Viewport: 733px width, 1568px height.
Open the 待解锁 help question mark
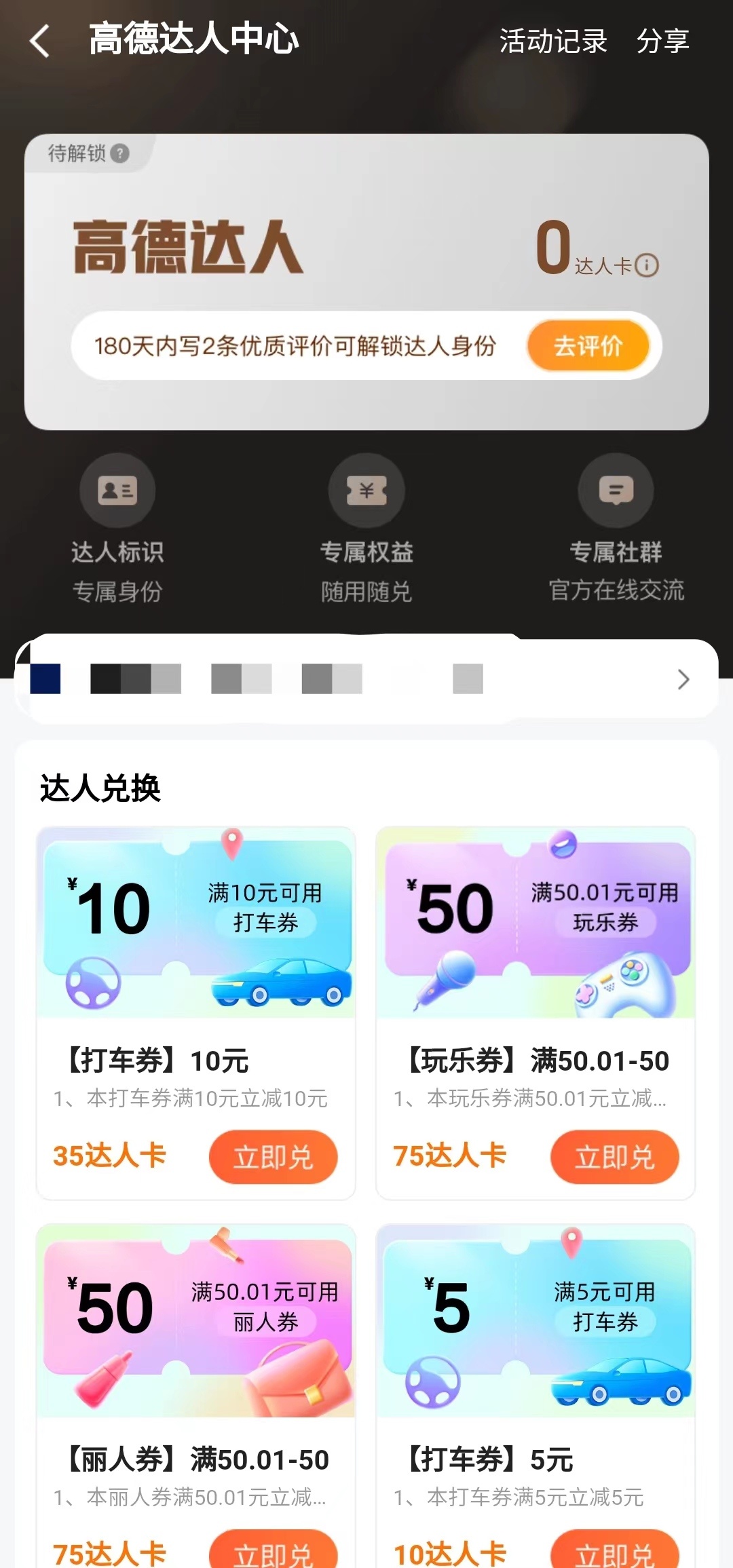tap(119, 153)
